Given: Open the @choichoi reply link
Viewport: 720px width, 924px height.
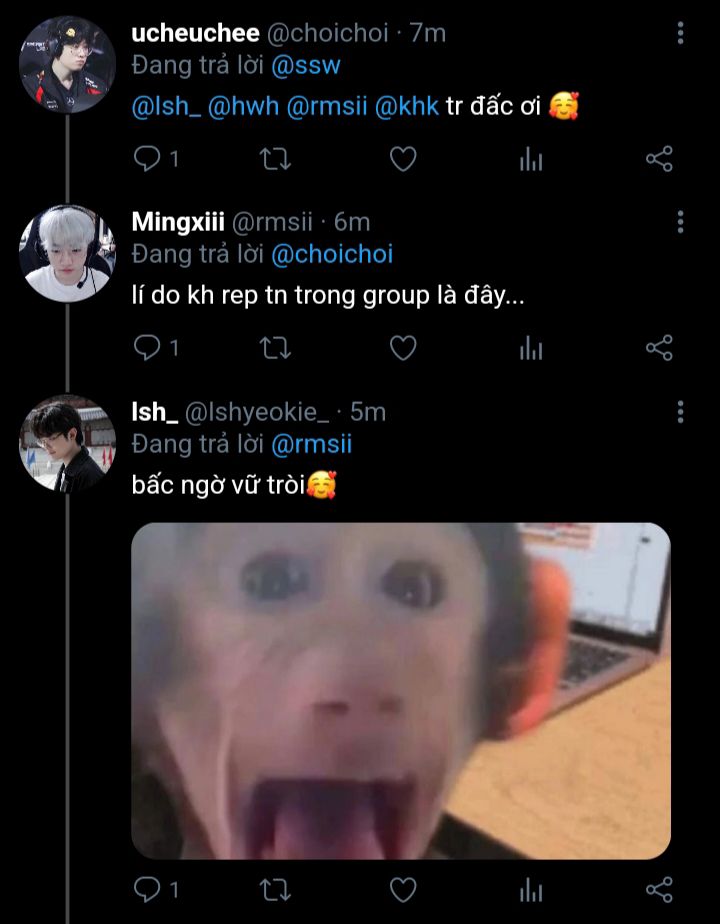Looking at the screenshot, I should [332, 255].
